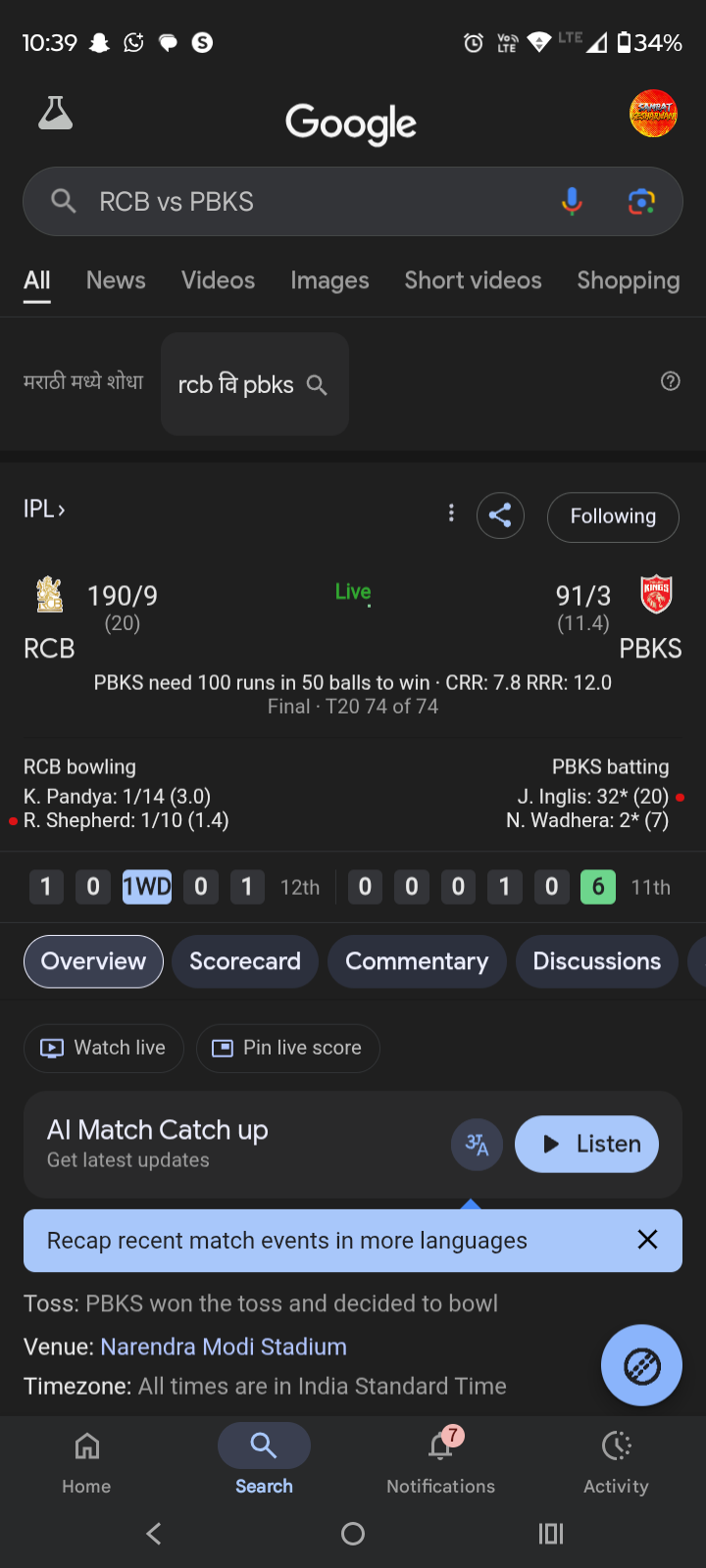Dismiss the recap languages banner

(x=647, y=1240)
